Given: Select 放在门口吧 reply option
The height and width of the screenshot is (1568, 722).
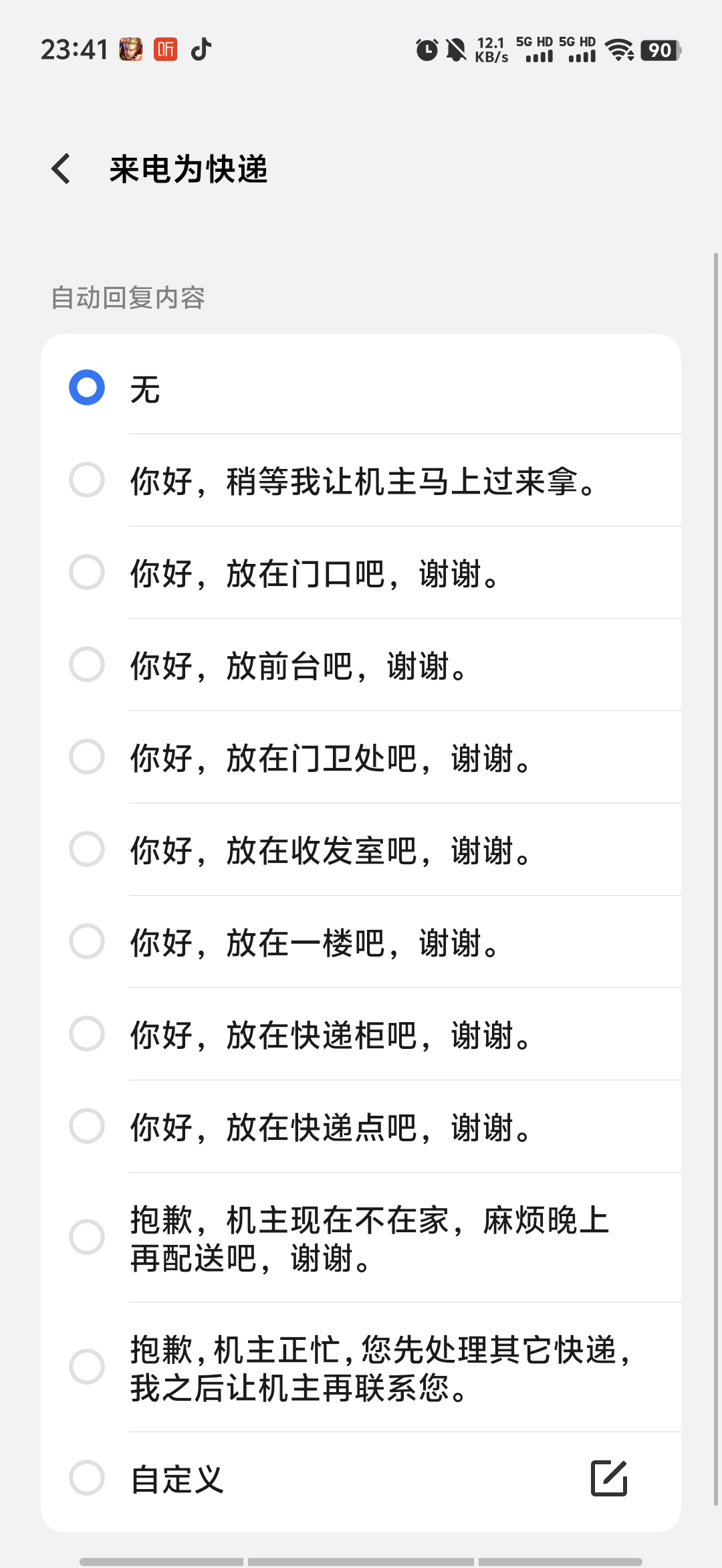Looking at the screenshot, I should tap(361, 573).
